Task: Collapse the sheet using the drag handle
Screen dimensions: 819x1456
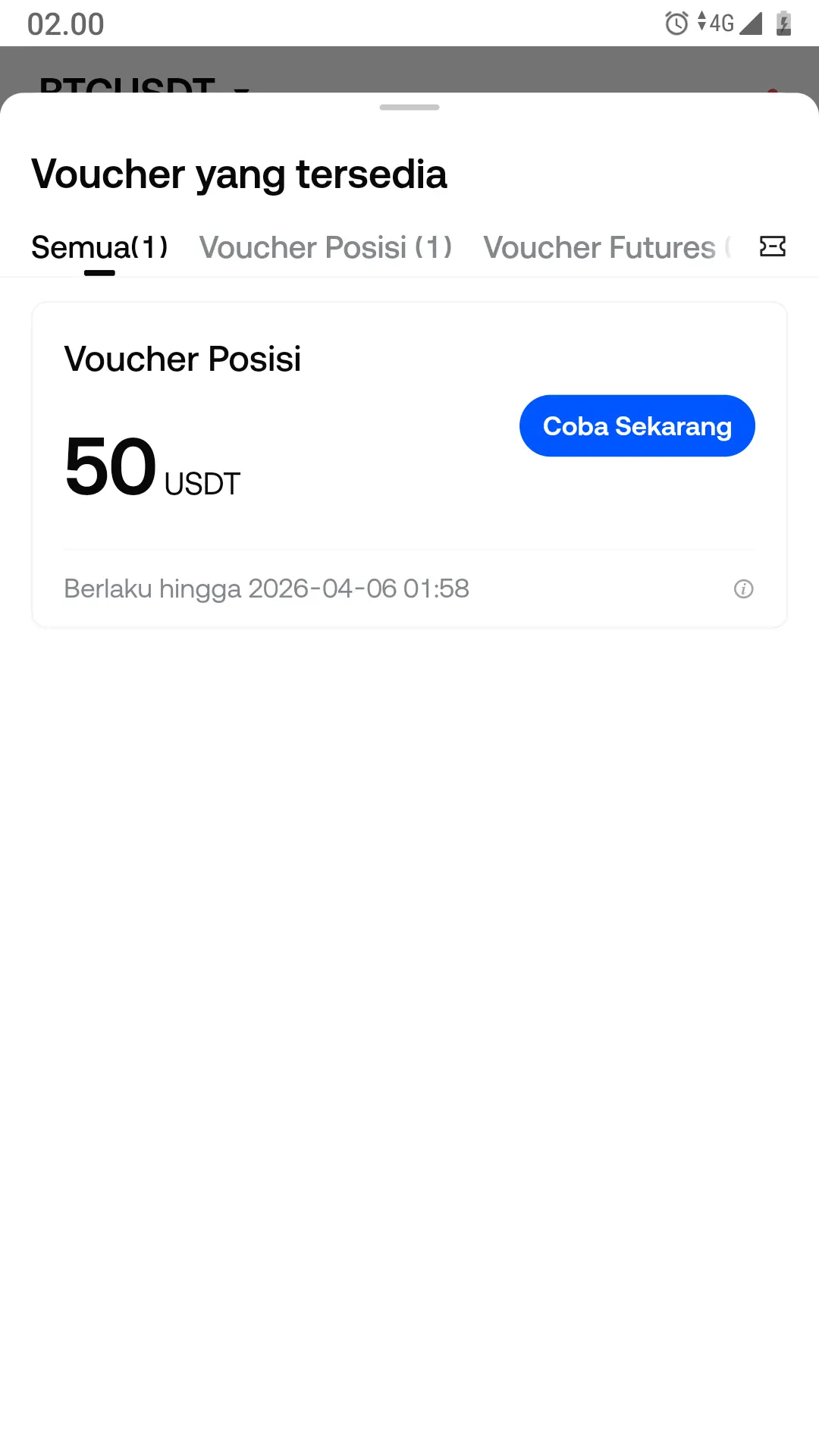Action: pos(409,107)
